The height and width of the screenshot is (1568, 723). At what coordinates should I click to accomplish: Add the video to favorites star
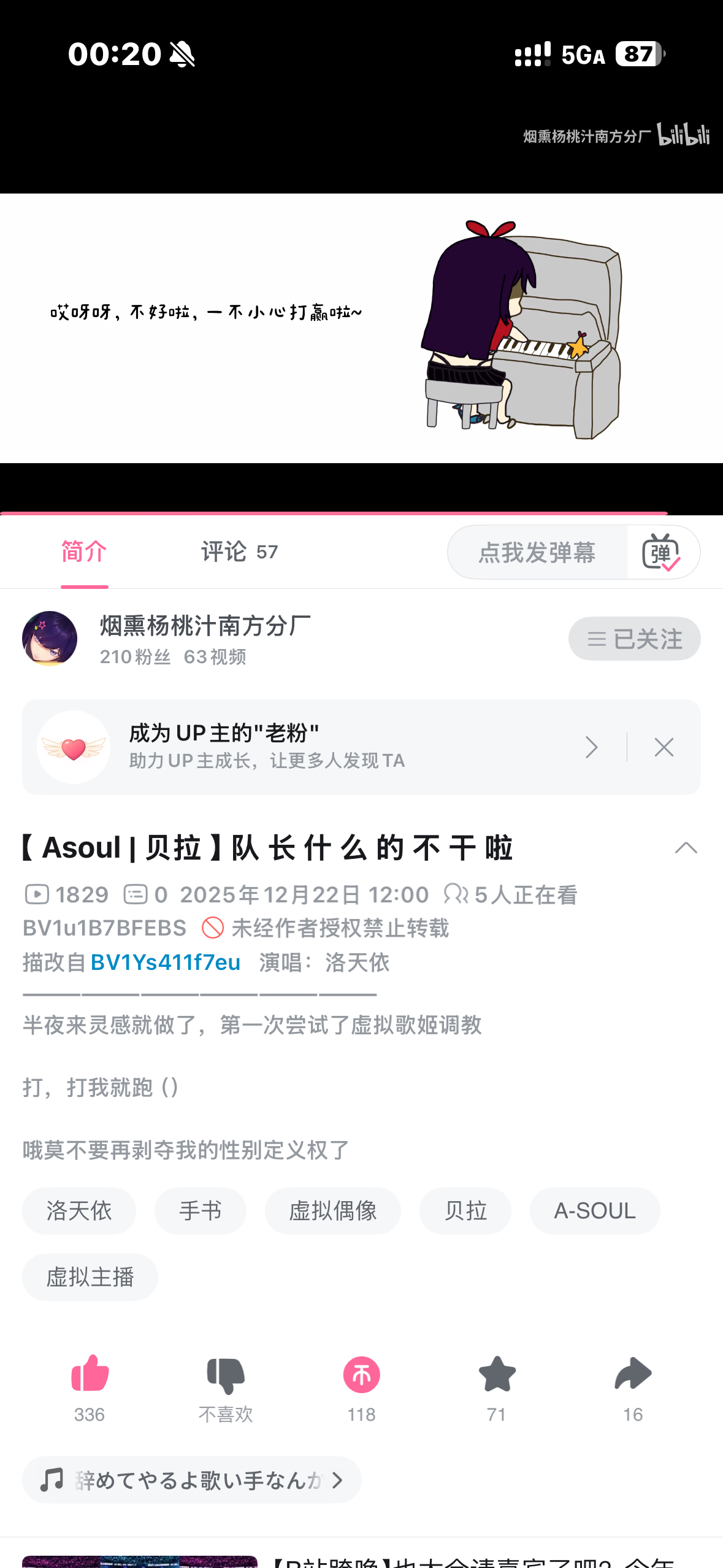point(497,1375)
